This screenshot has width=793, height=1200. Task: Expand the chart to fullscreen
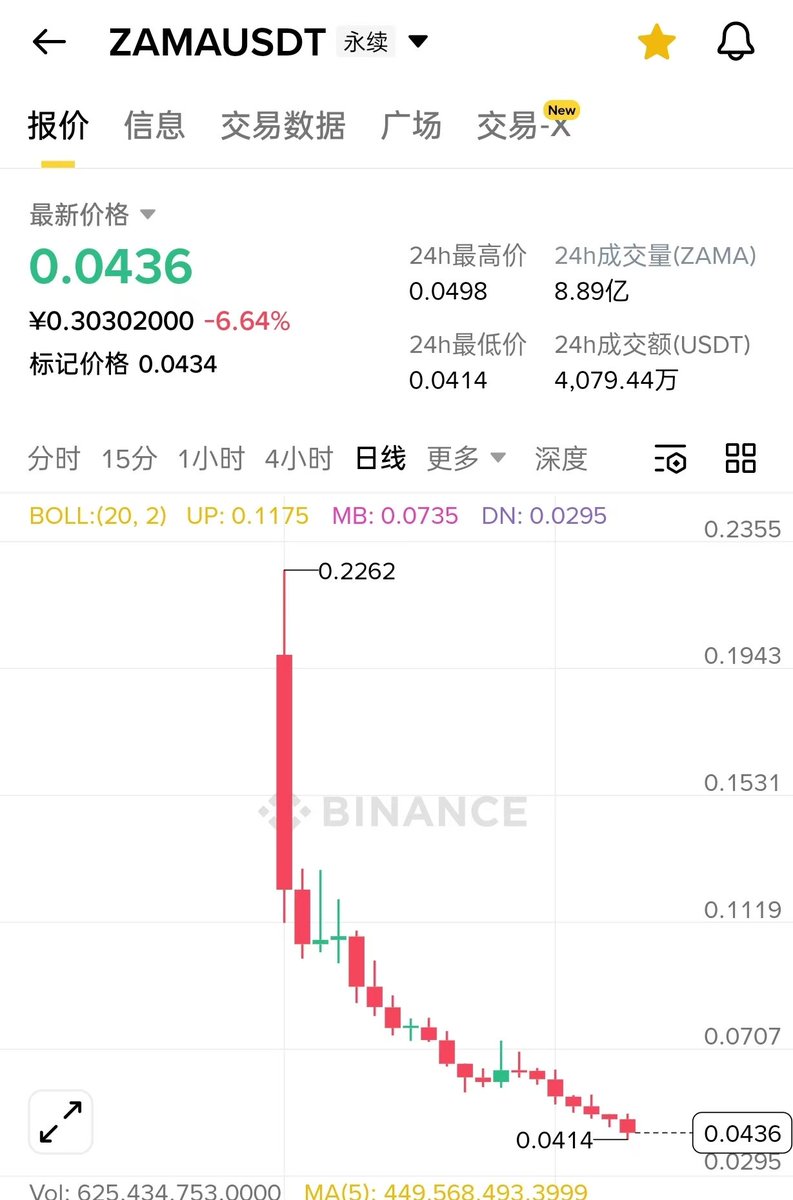click(x=61, y=1121)
